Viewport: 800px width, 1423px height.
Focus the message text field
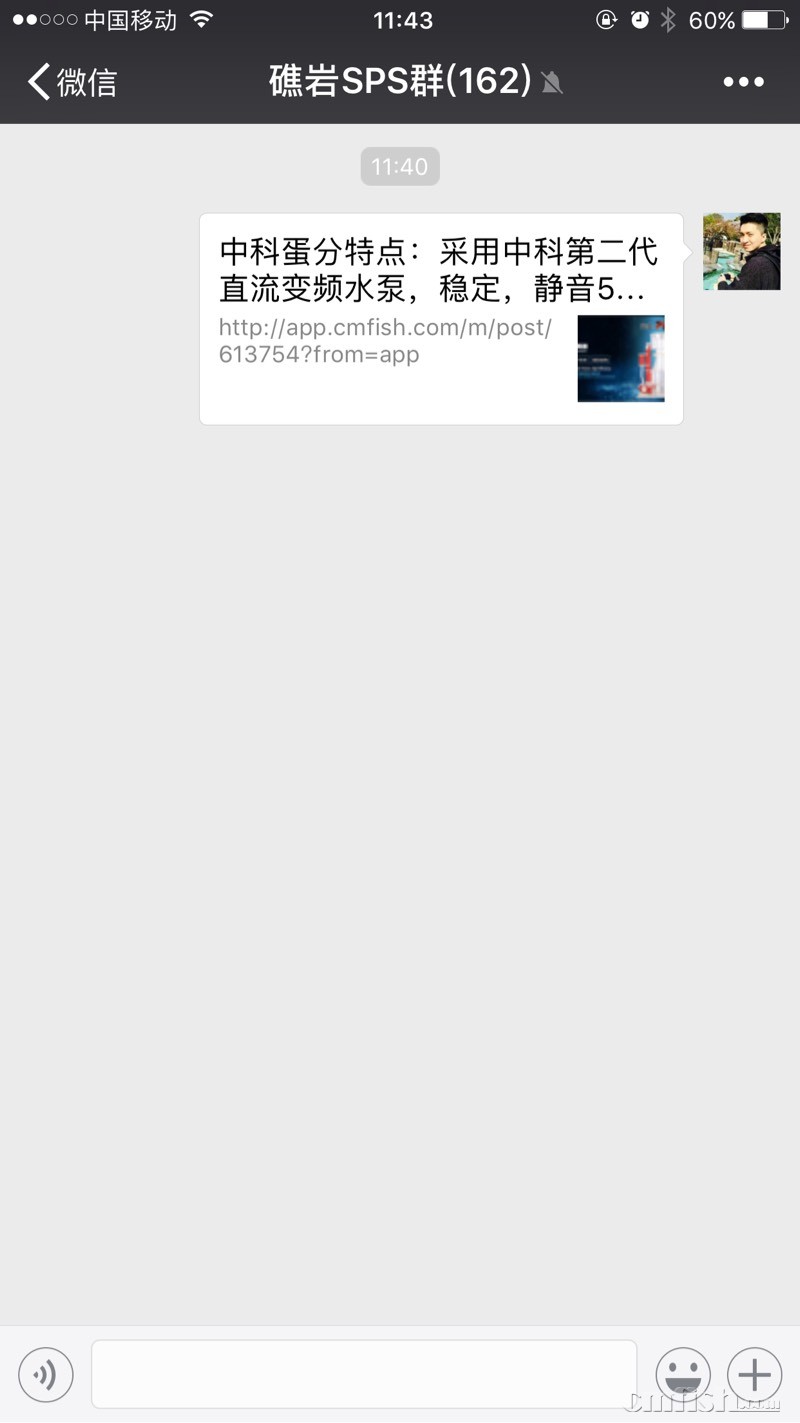[x=364, y=1374]
